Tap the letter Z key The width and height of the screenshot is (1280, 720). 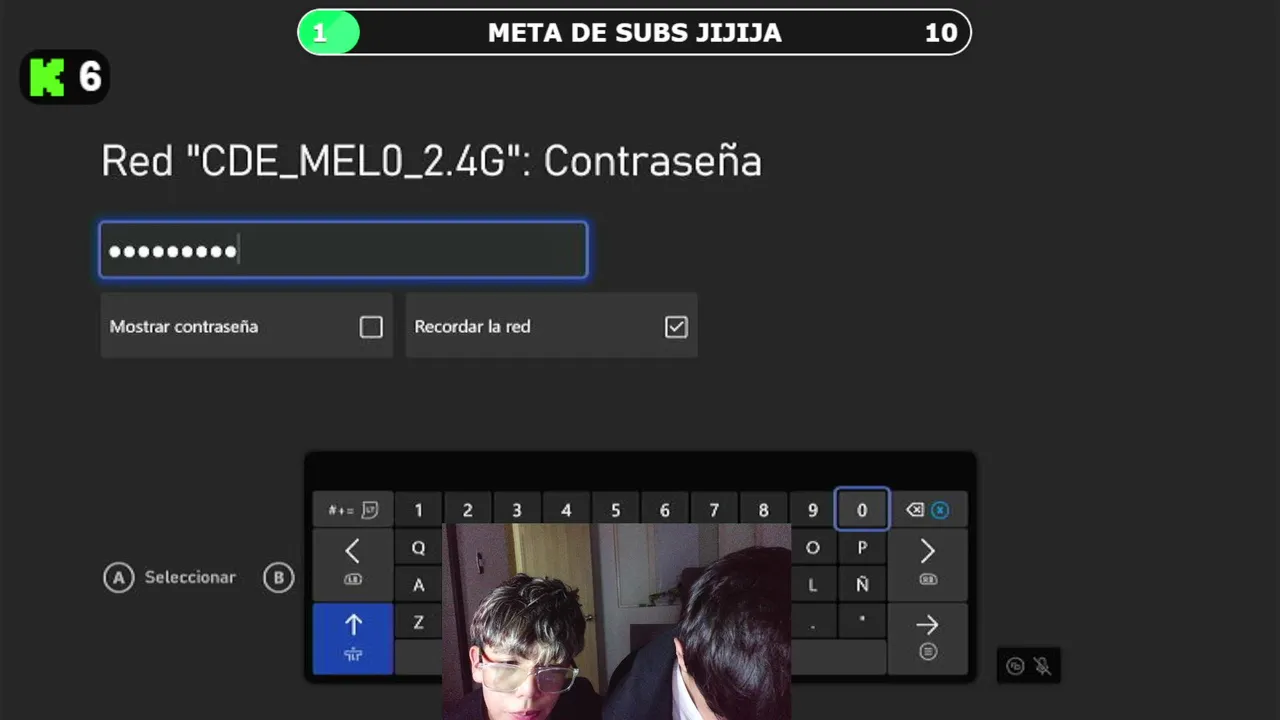(418, 622)
